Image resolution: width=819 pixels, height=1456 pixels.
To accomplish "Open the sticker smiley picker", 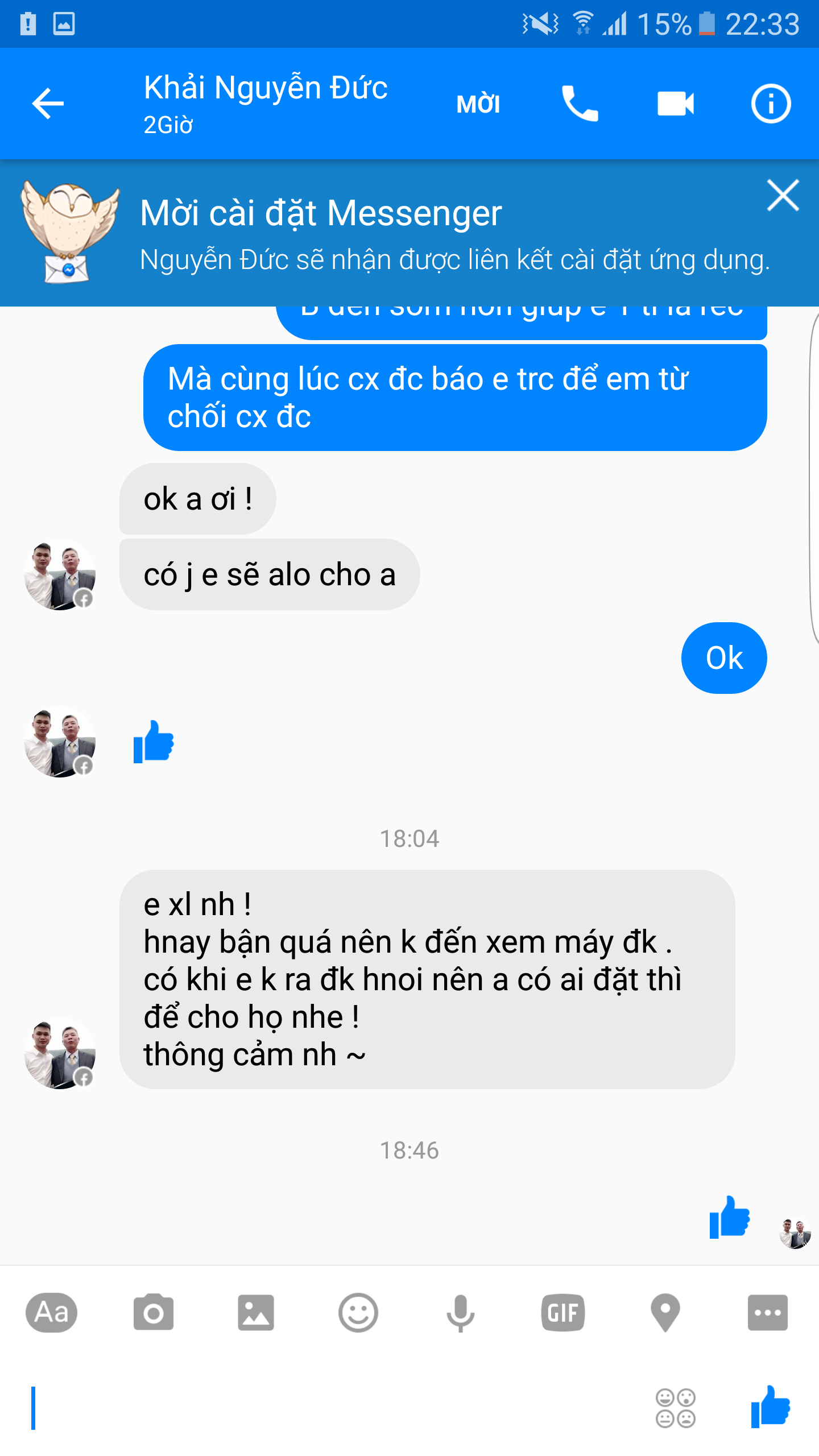I will (x=358, y=1313).
